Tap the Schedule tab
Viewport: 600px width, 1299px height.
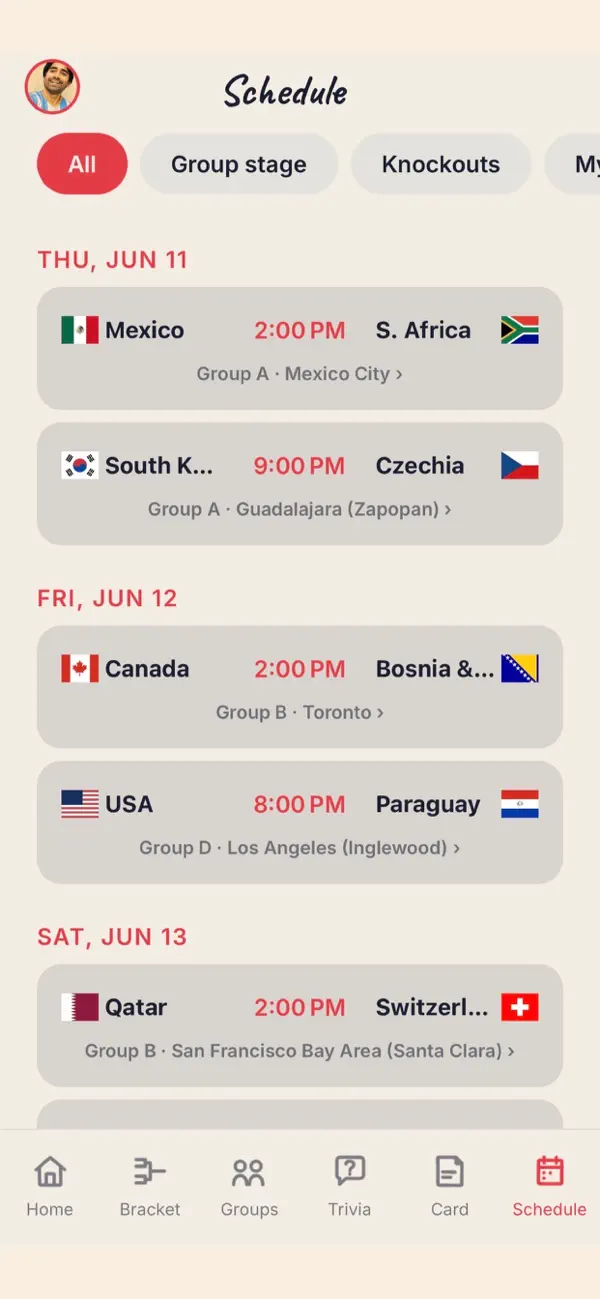[549, 1187]
